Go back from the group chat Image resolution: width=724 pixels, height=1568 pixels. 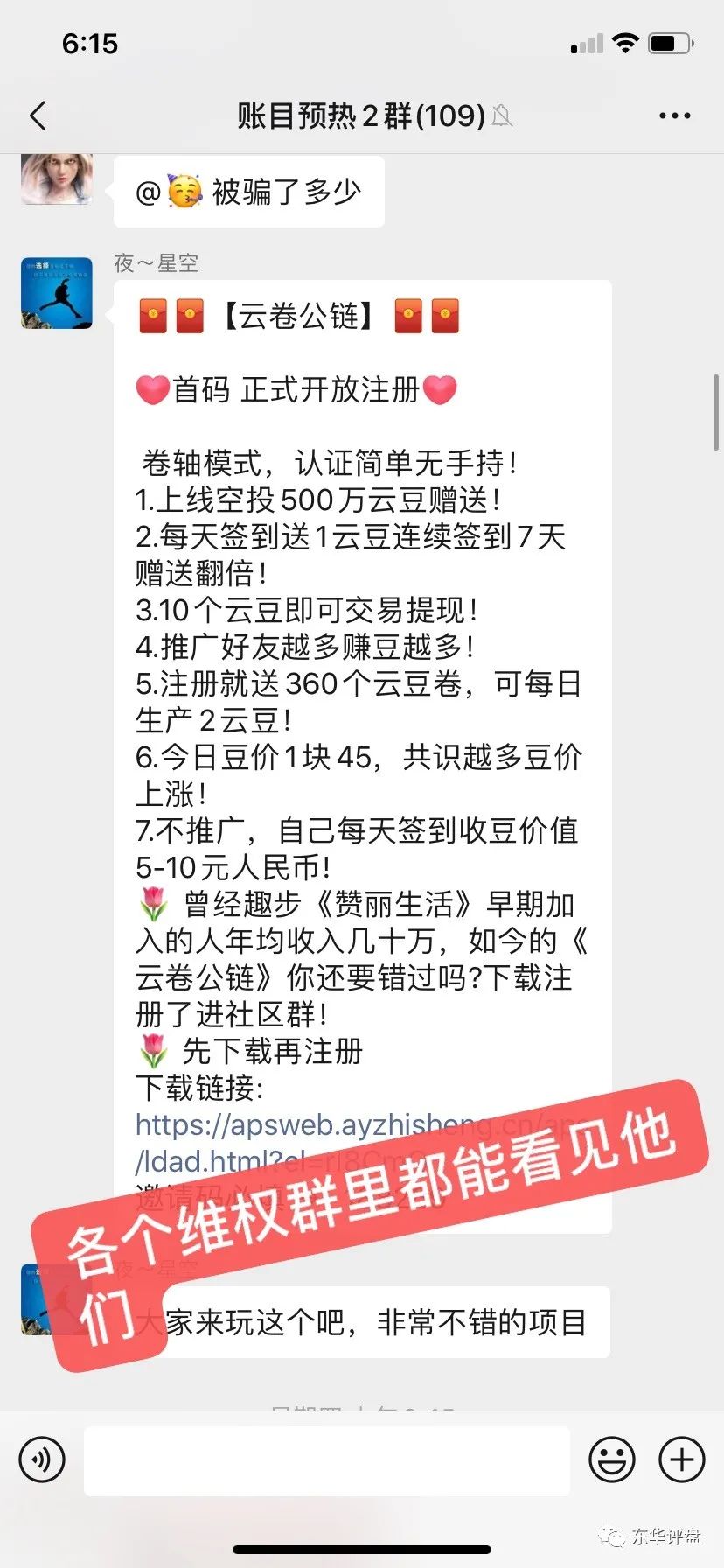coord(38,115)
